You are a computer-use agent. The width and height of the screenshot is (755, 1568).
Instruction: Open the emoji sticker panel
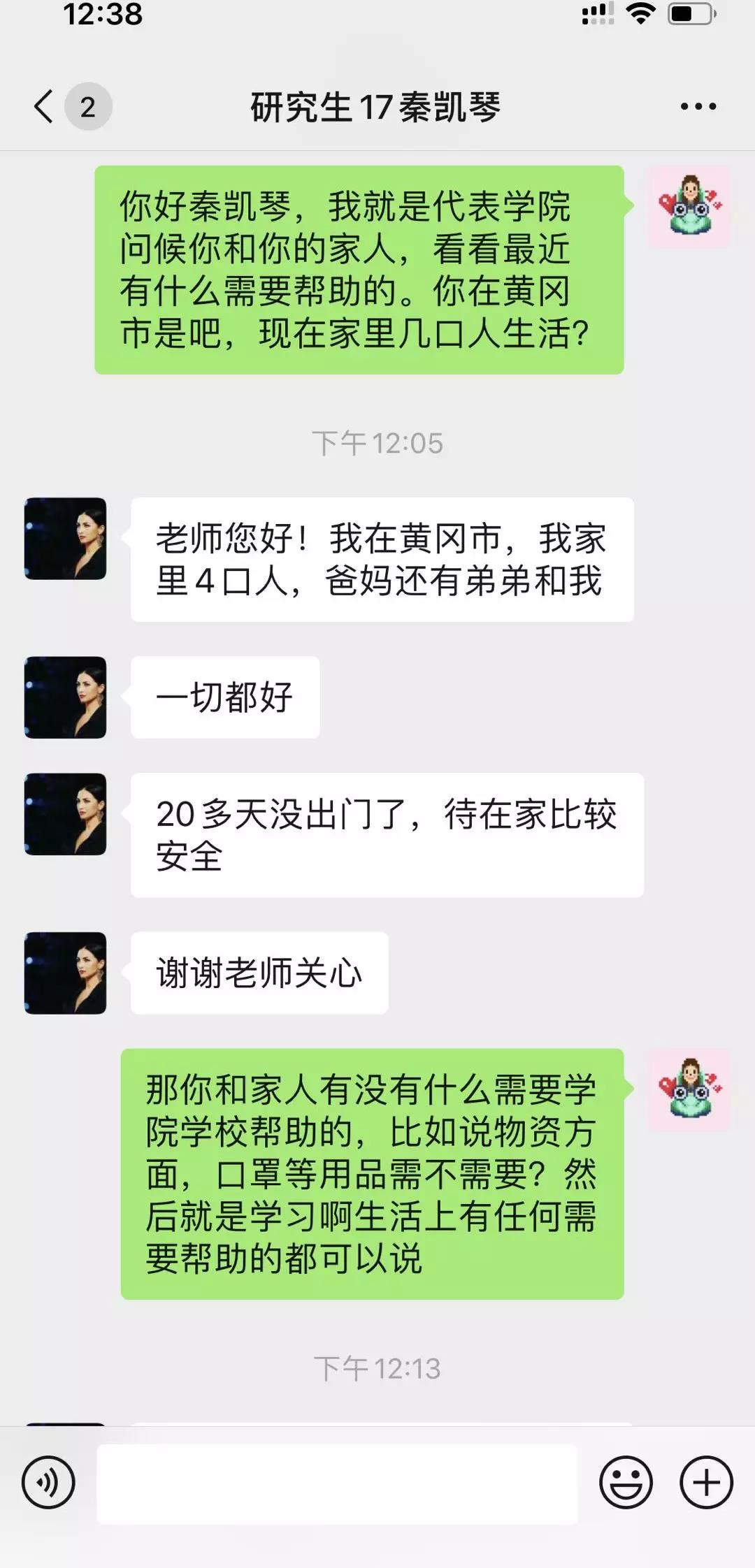point(626,1483)
